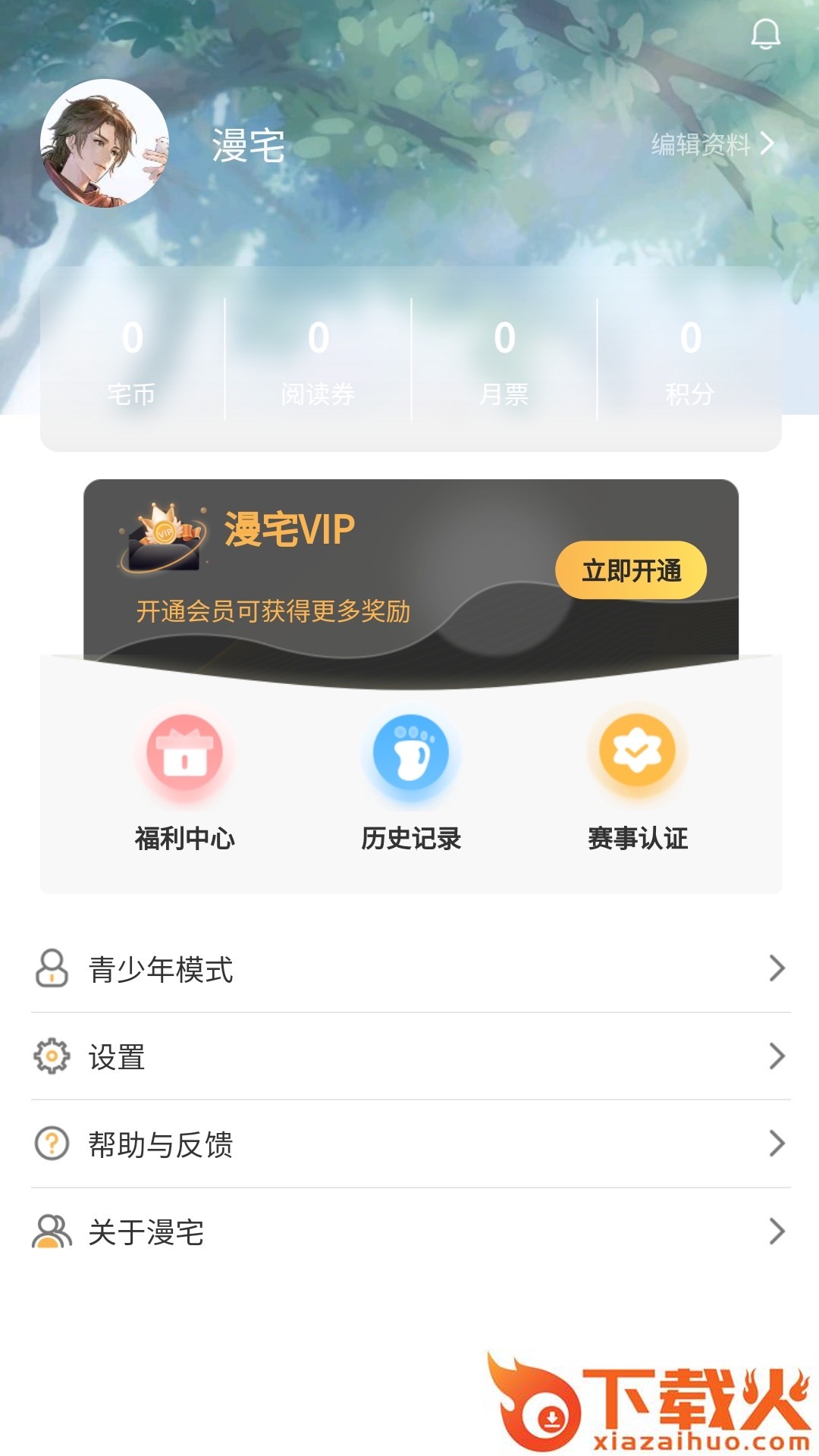819x1456 pixels.
Task: View 历史记录 reading history
Action: click(411, 781)
